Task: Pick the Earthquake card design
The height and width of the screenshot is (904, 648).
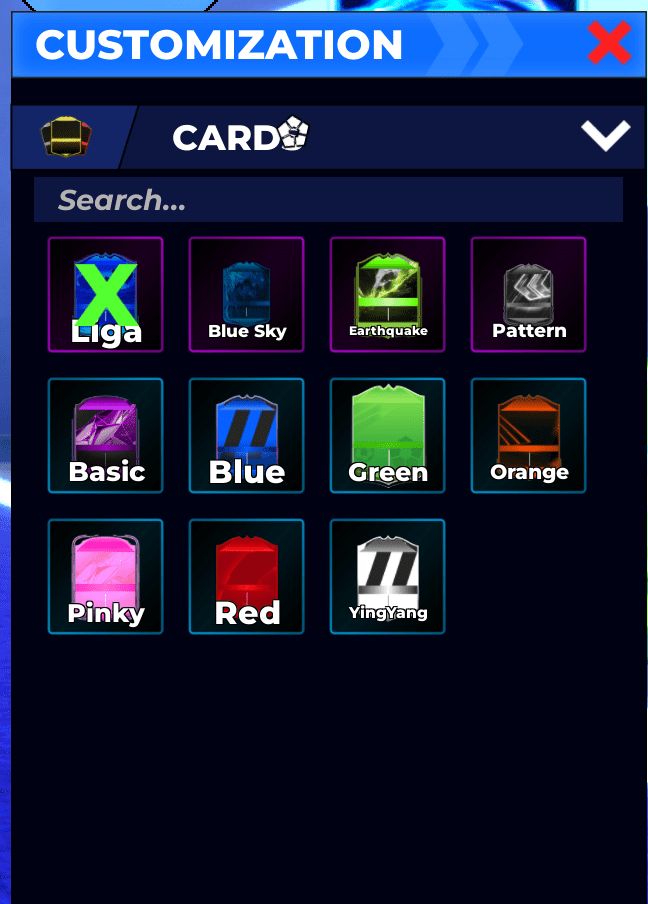Action: click(388, 294)
